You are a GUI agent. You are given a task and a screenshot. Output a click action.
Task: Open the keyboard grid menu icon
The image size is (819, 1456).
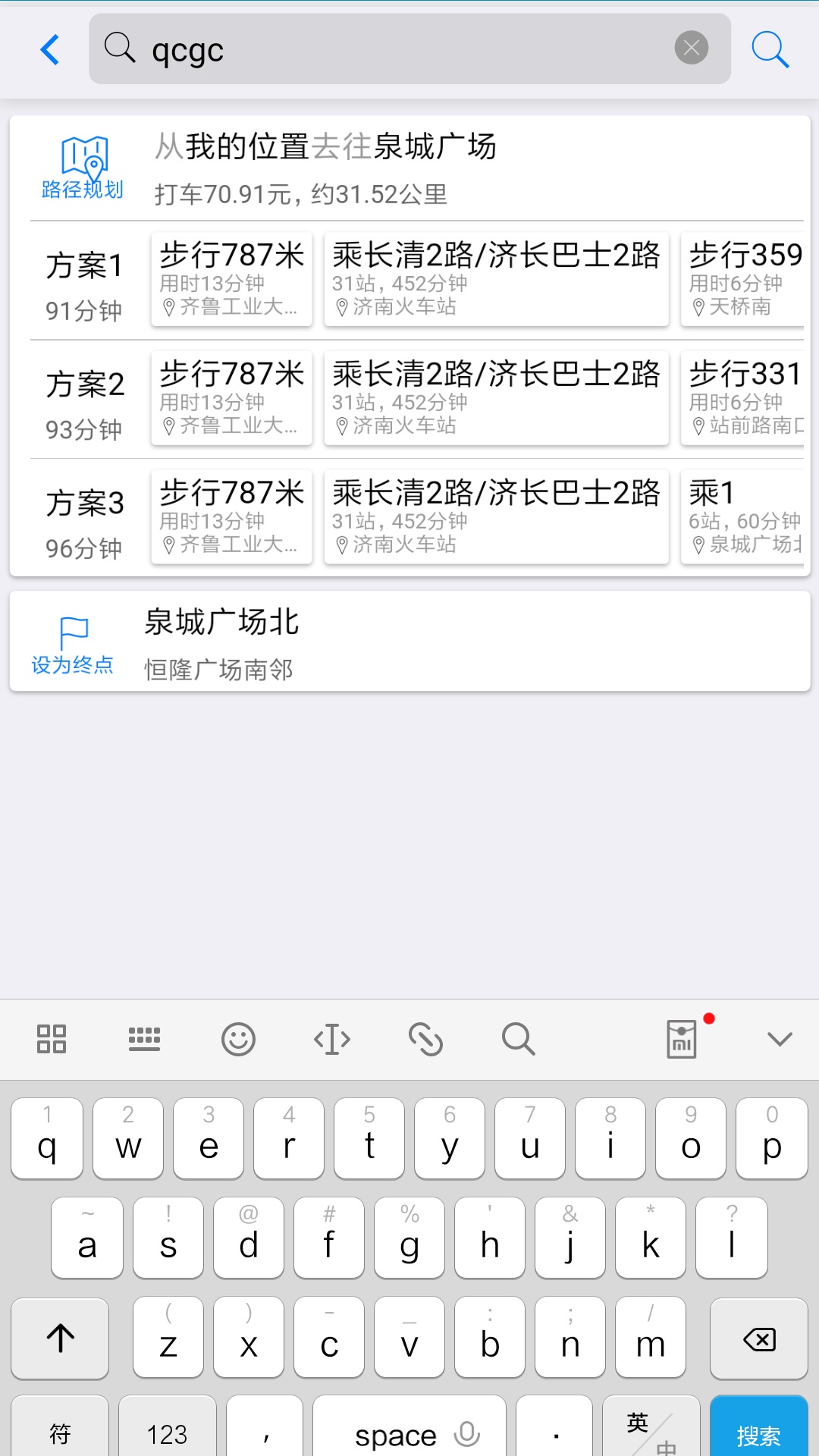click(x=52, y=1039)
